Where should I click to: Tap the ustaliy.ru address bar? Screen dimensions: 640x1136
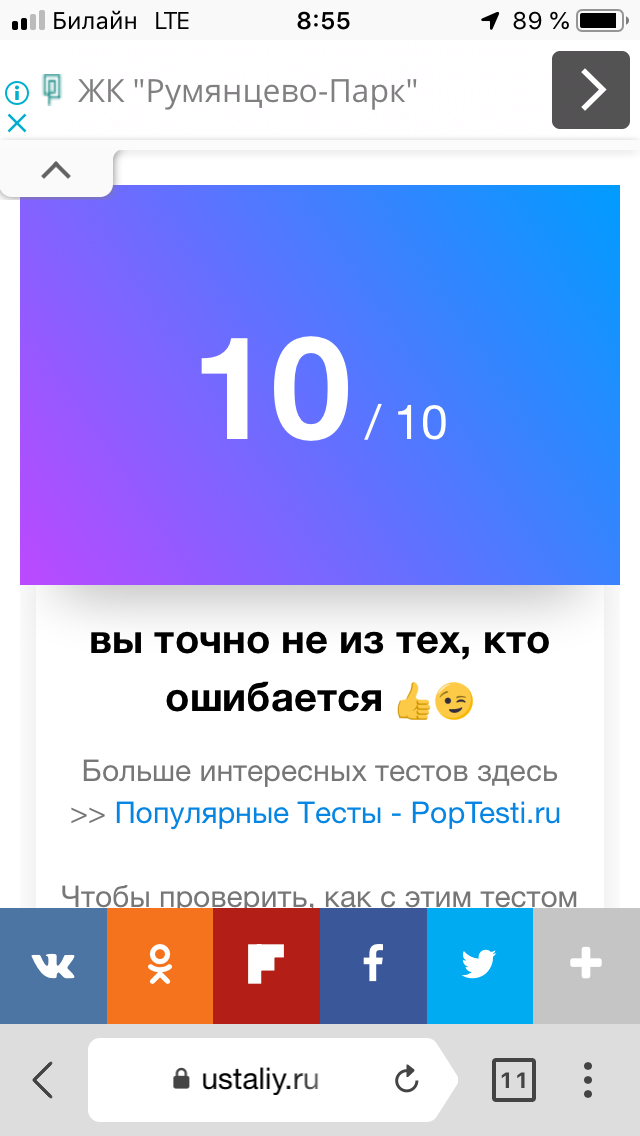pyautogui.click(x=246, y=1080)
